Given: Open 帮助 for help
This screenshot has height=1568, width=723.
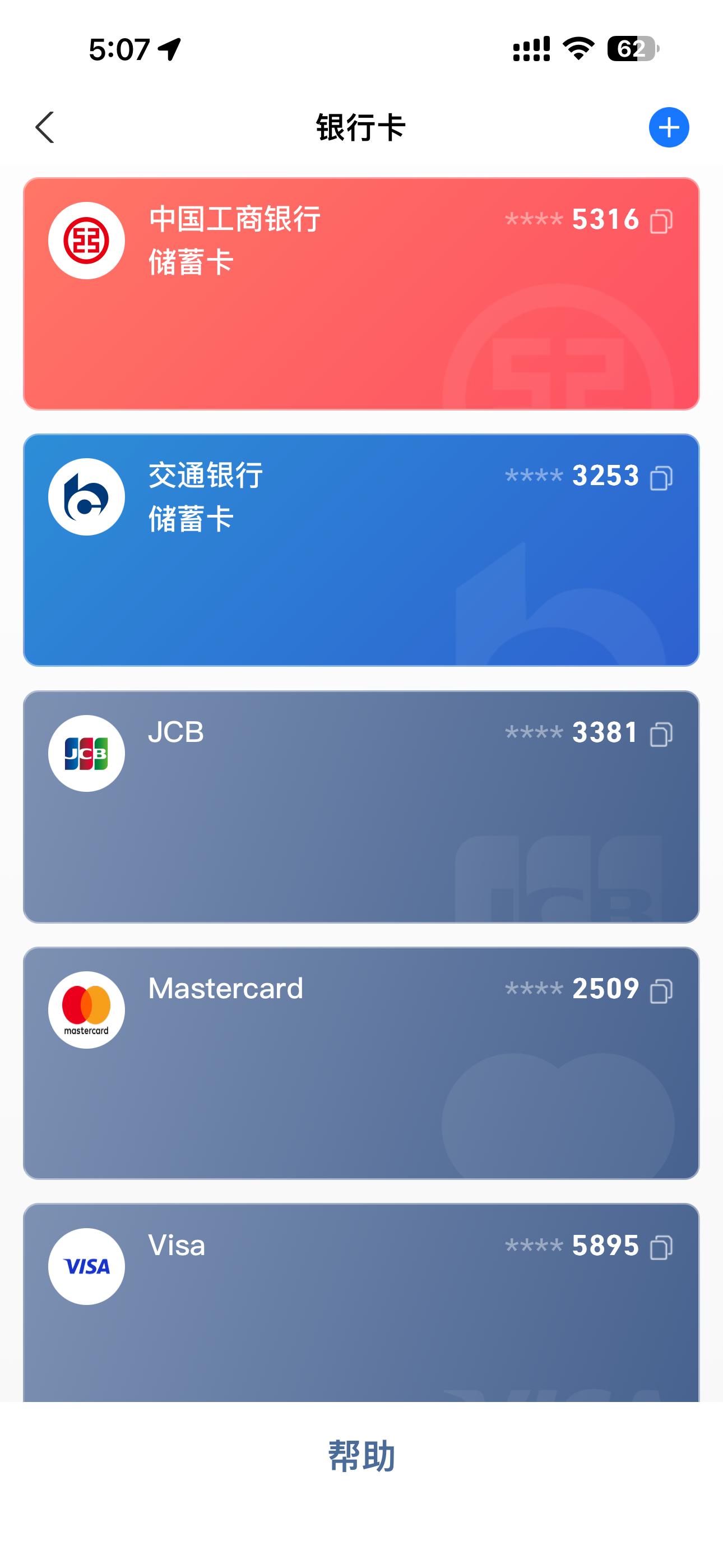Looking at the screenshot, I should (x=361, y=1456).
